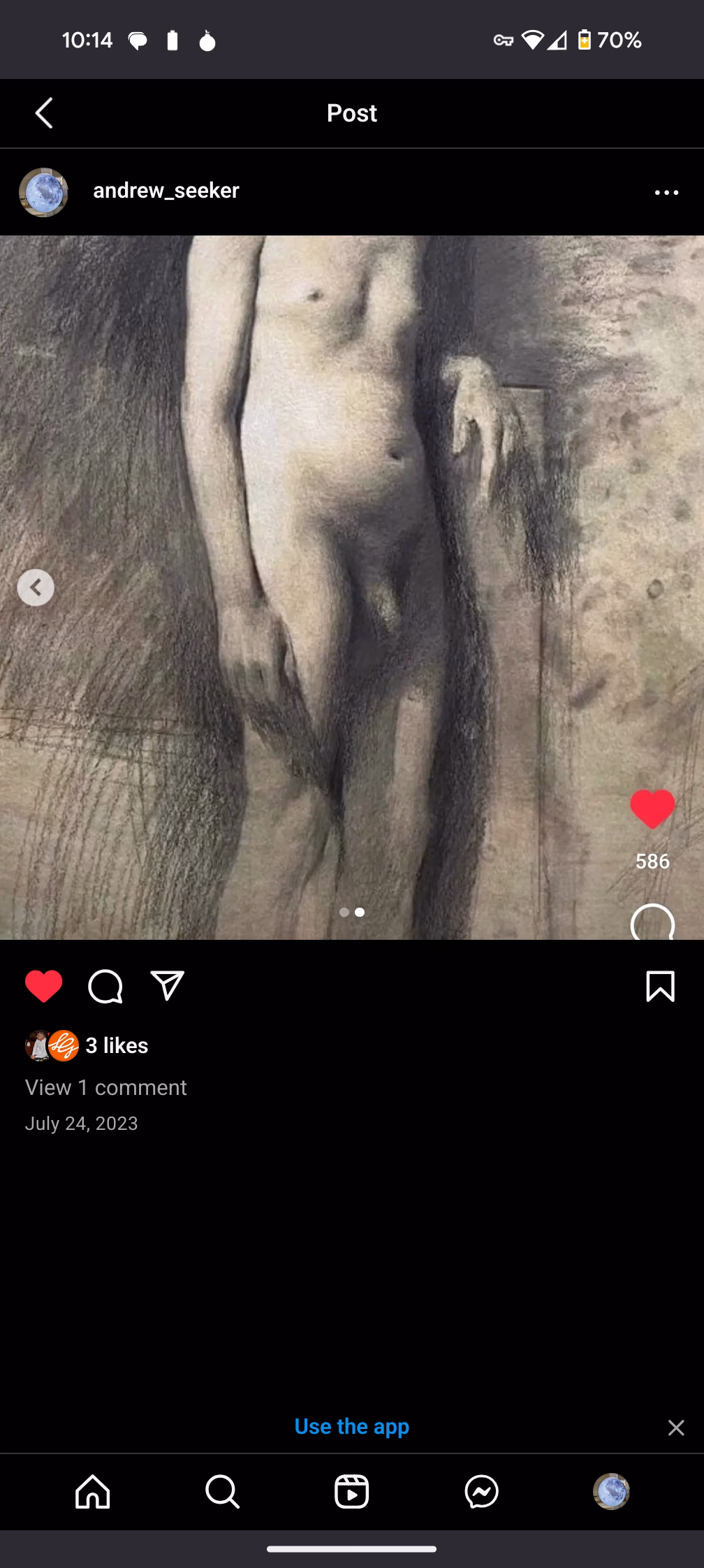The height and width of the screenshot is (1568, 704).
Task: Tap andrew_seeker's profile picture
Action: click(43, 192)
